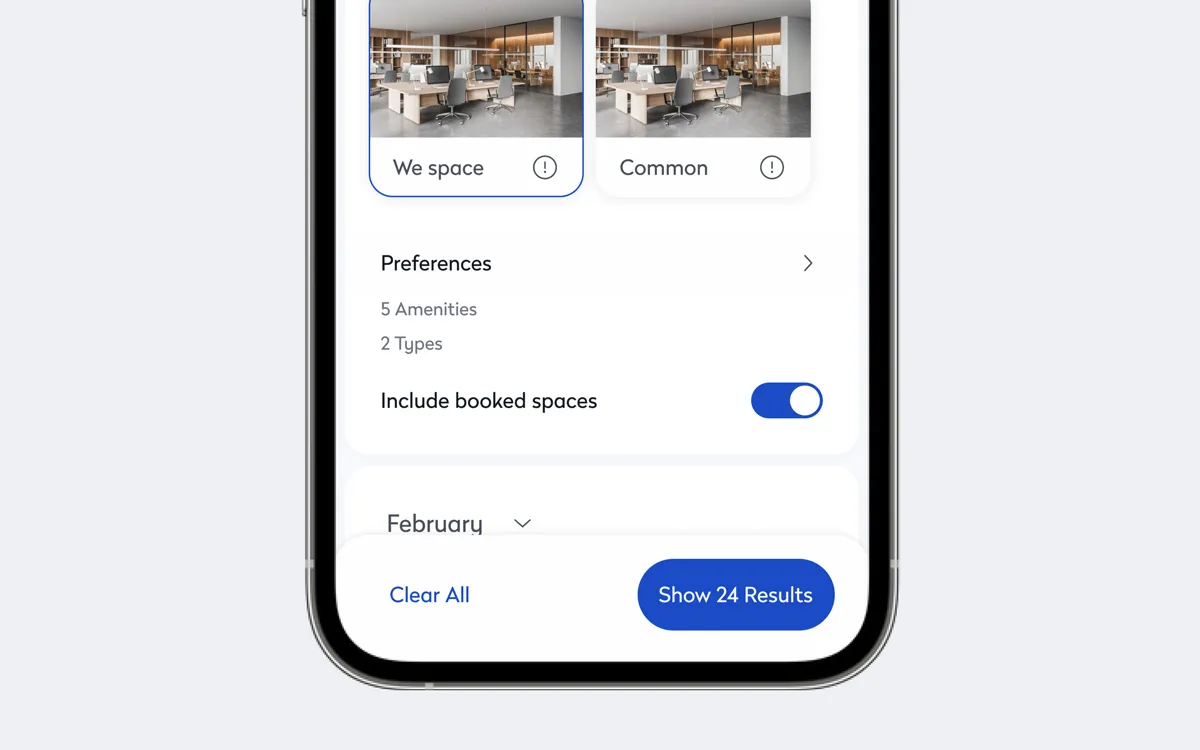
Task: Open the Preferences row
Action: (x=600, y=263)
